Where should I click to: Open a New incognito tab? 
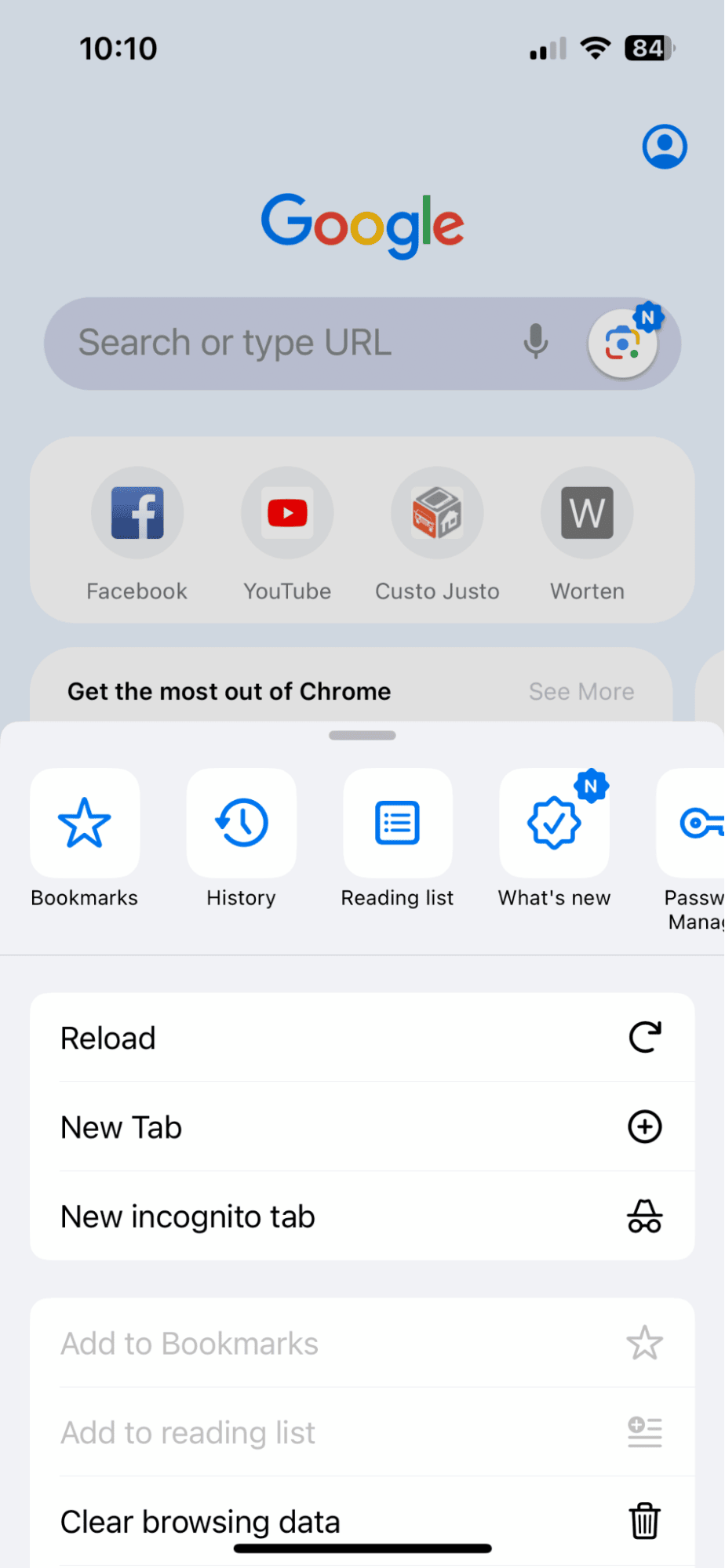362,1217
